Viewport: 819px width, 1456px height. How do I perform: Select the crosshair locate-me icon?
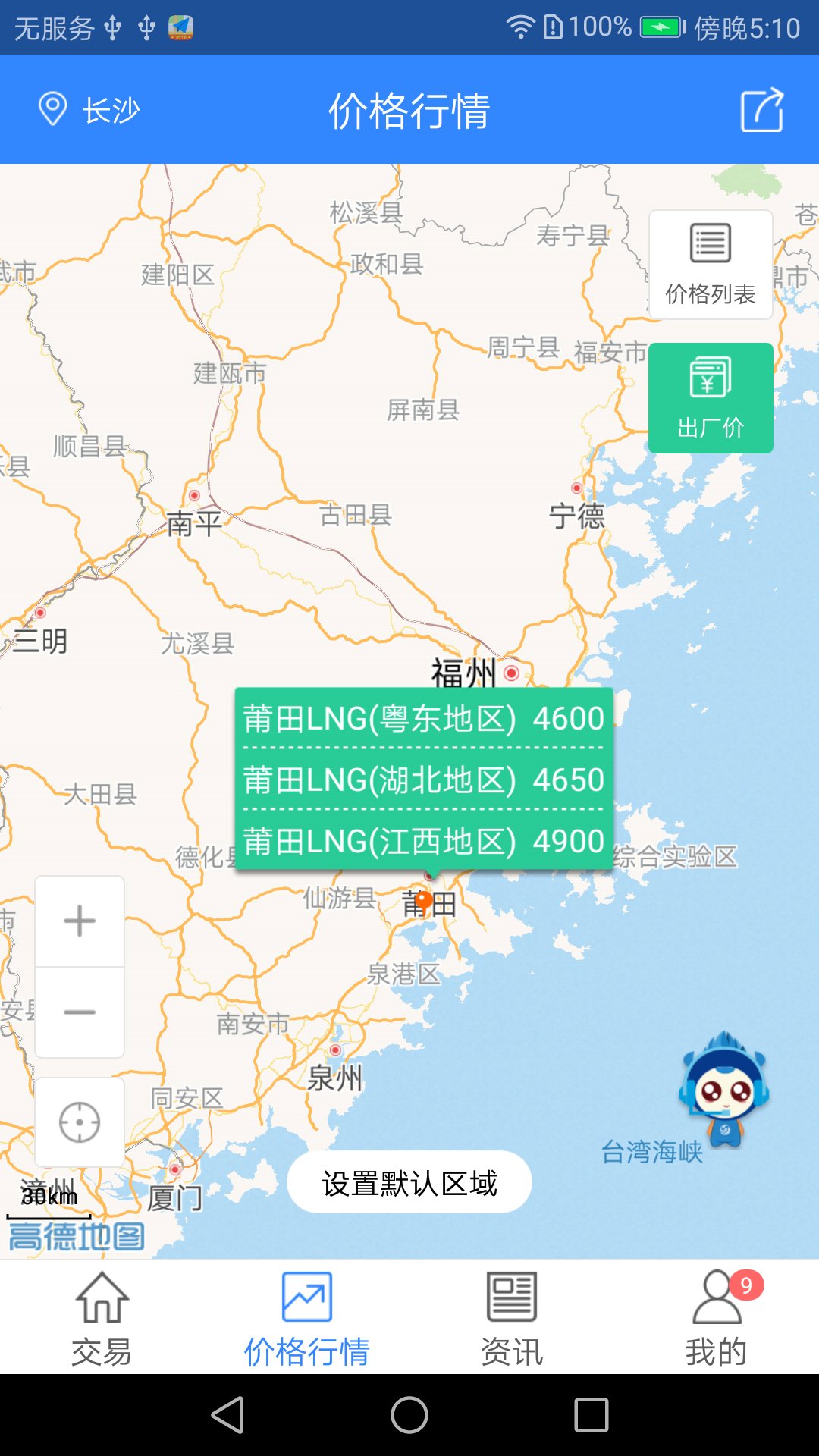79,1122
